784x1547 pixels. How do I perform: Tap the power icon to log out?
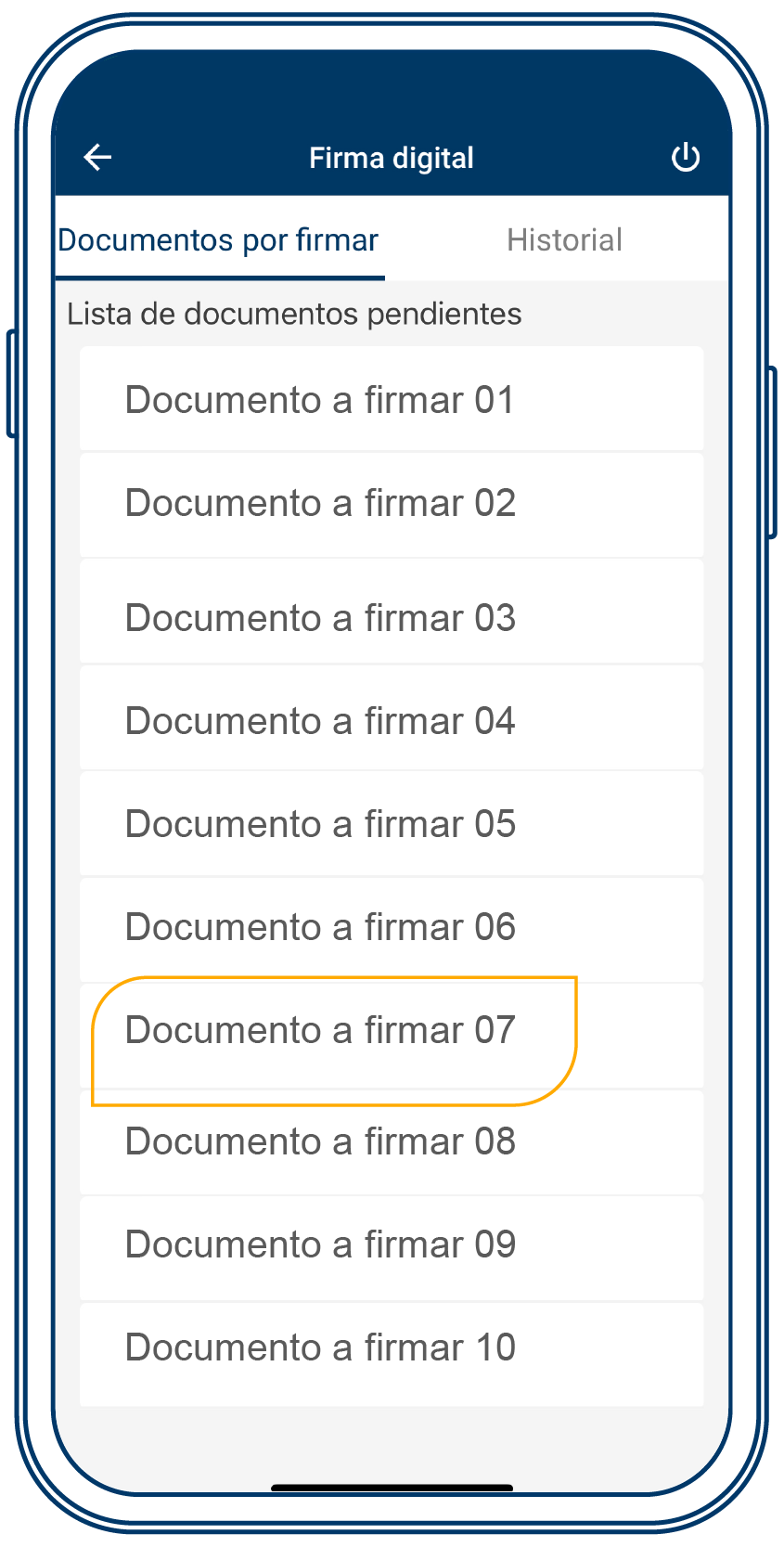(x=685, y=158)
